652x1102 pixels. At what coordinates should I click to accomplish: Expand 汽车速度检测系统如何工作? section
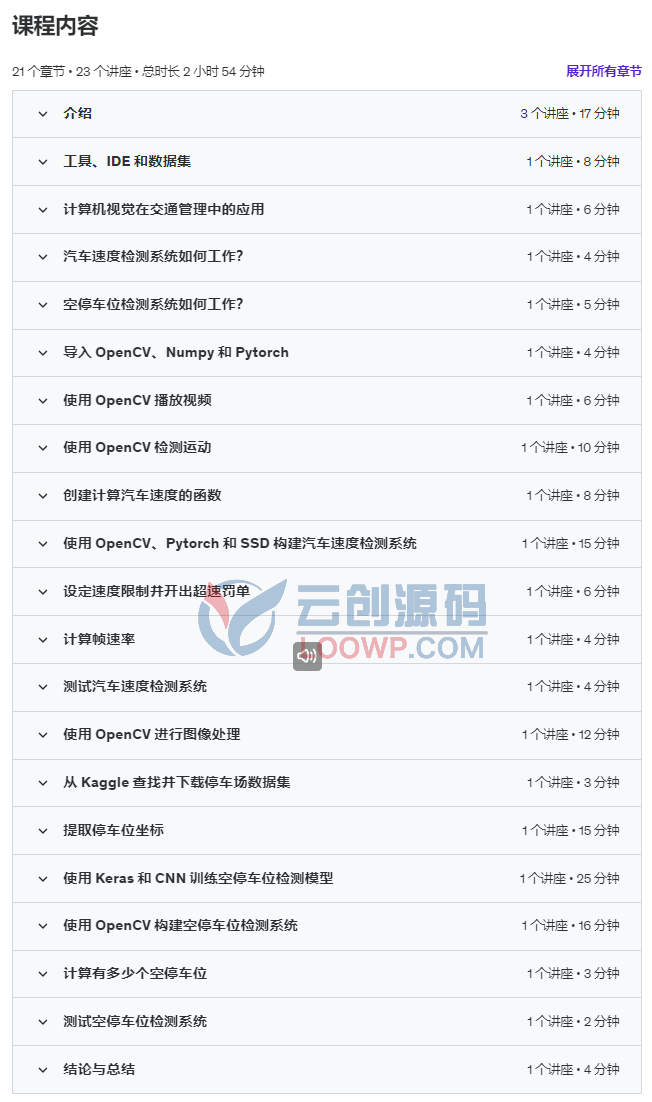[x=327, y=257]
